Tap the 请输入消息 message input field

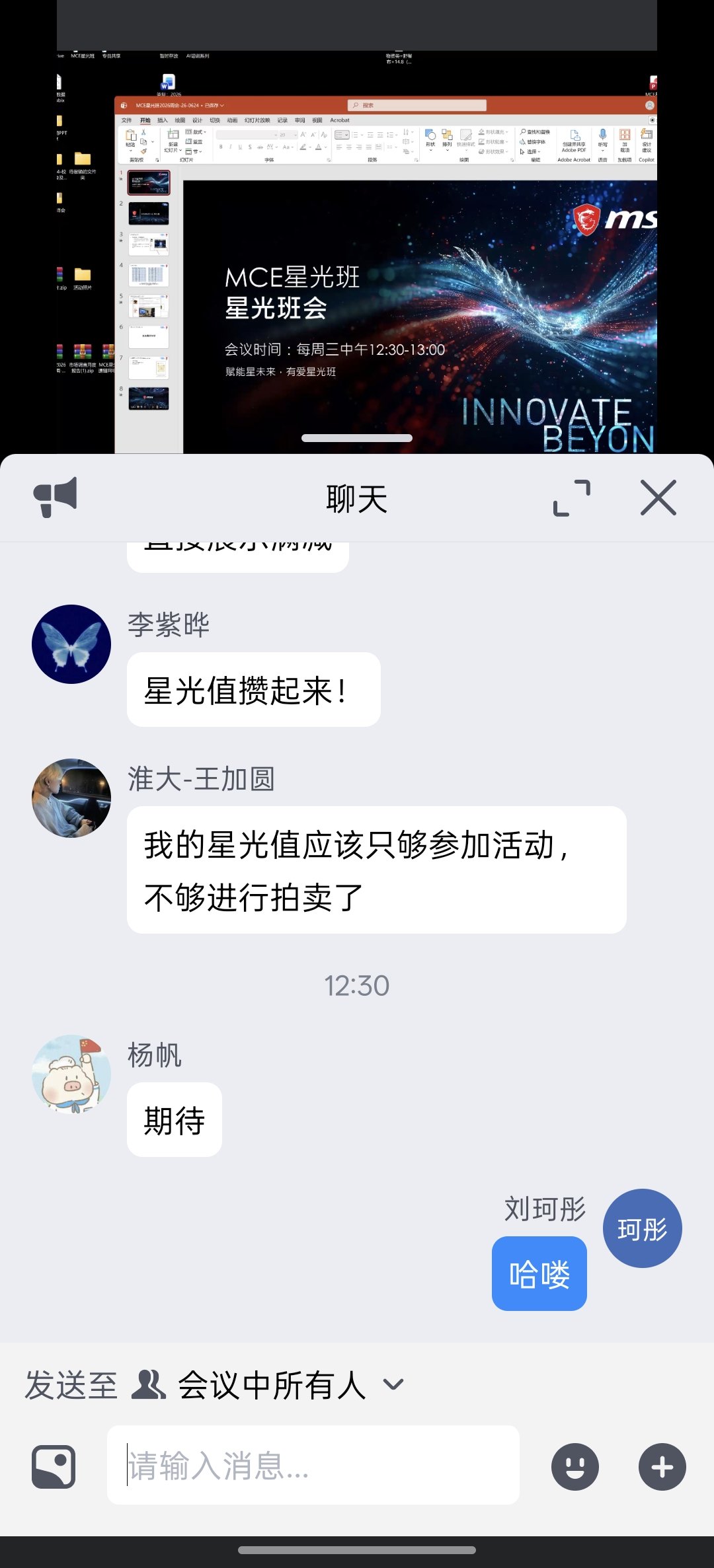313,1465
